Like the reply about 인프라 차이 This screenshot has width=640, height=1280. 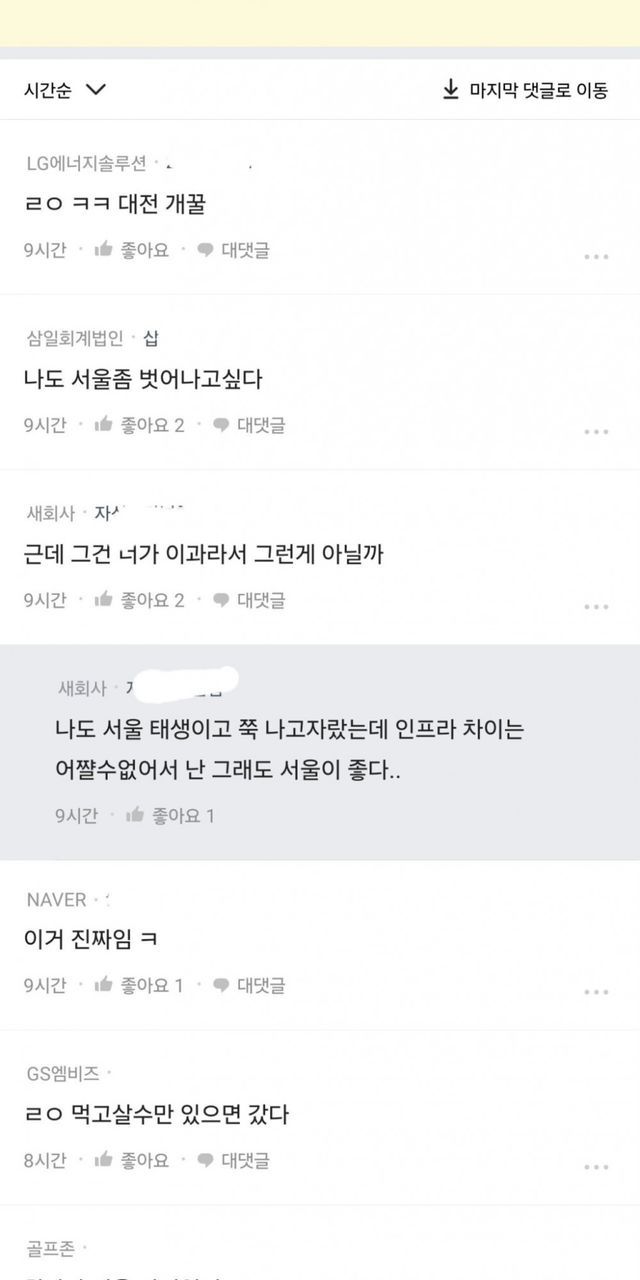point(170,815)
